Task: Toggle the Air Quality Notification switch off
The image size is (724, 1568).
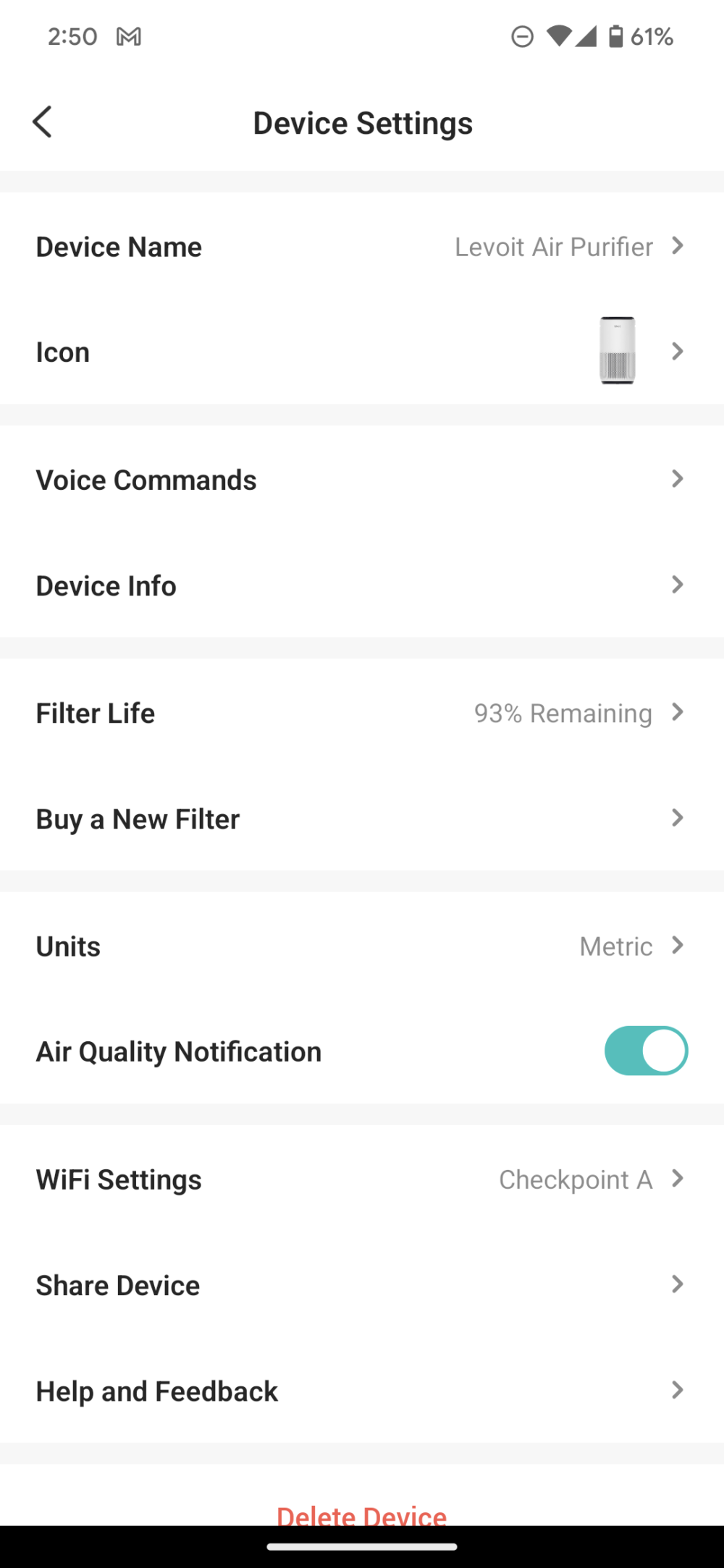Action: (646, 1051)
